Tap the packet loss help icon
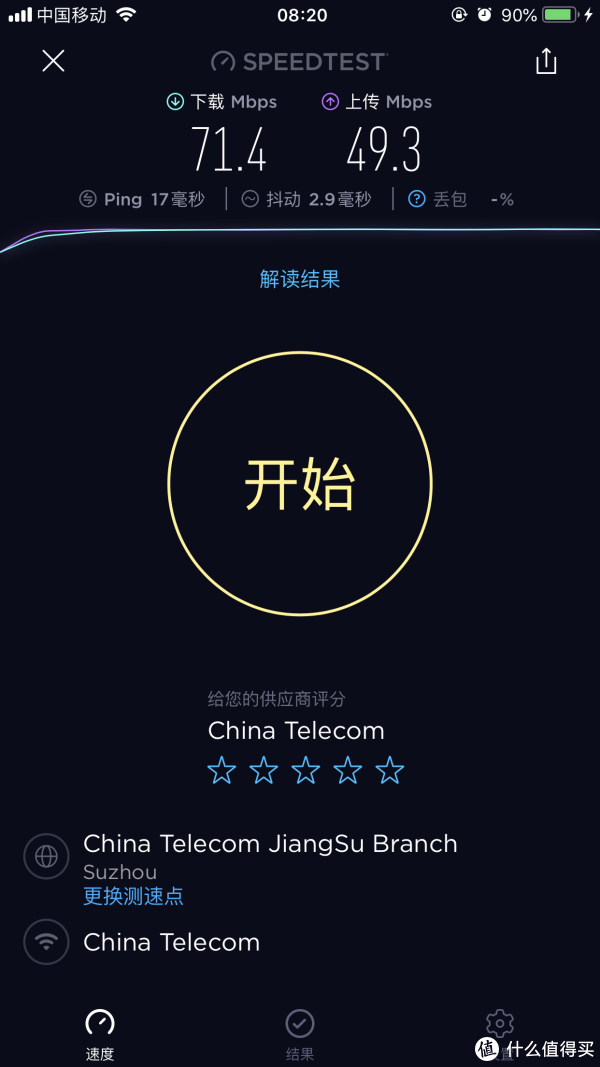 coord(416,199)
